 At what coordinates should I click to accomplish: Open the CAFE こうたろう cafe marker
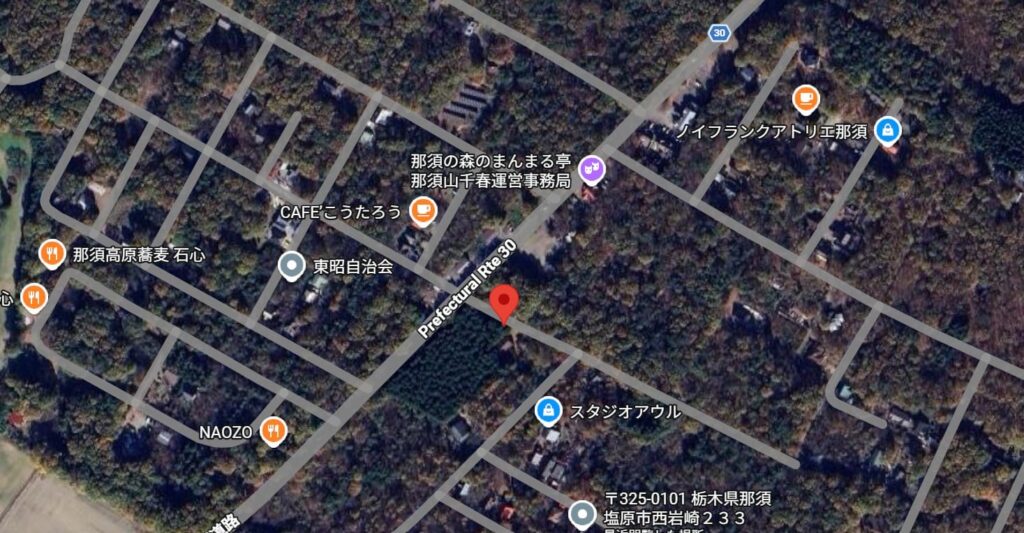pyautogui.click(x=423, y=210)
